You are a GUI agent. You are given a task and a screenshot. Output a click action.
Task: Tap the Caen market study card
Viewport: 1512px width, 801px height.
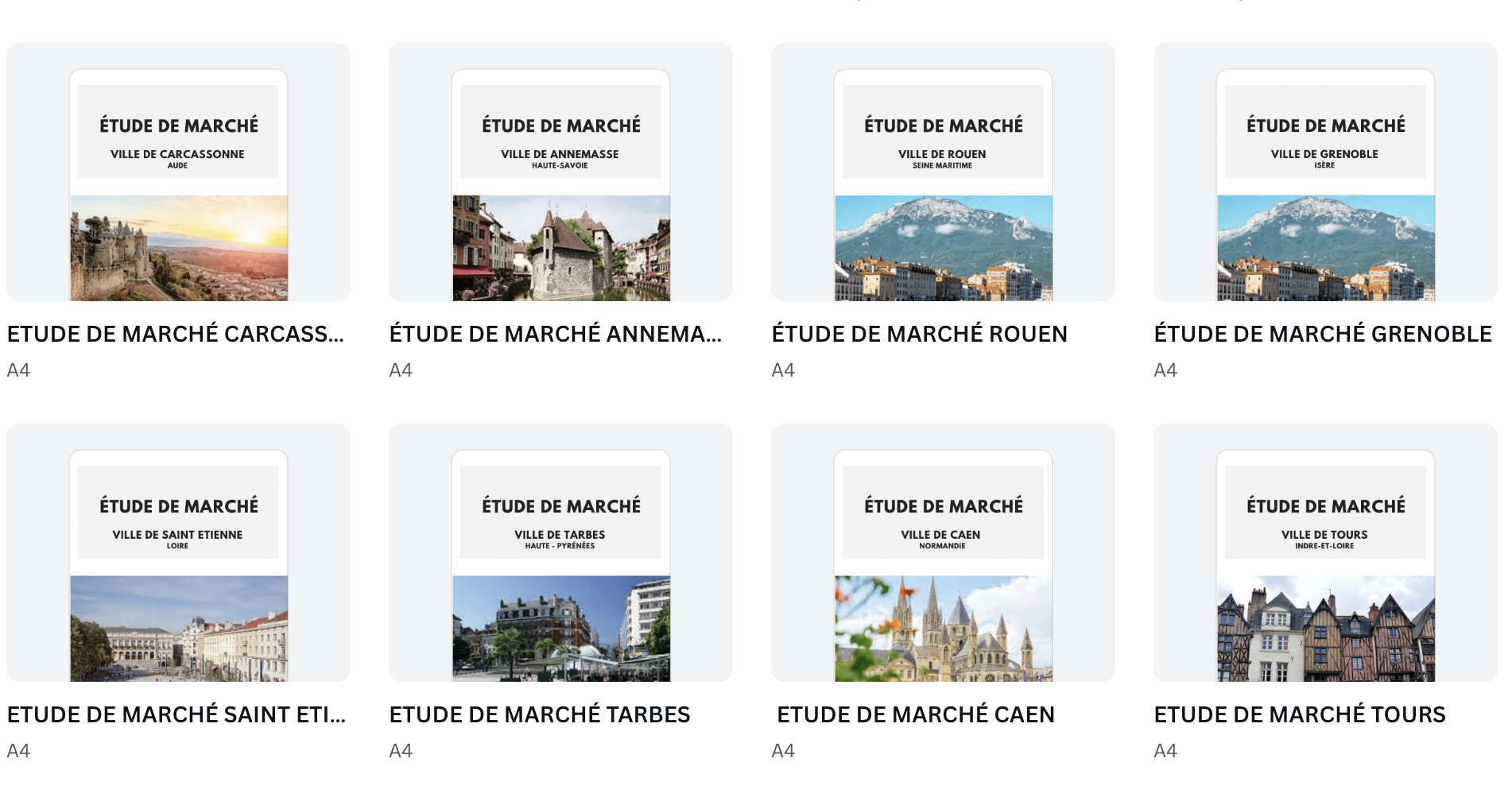[943, 553]
